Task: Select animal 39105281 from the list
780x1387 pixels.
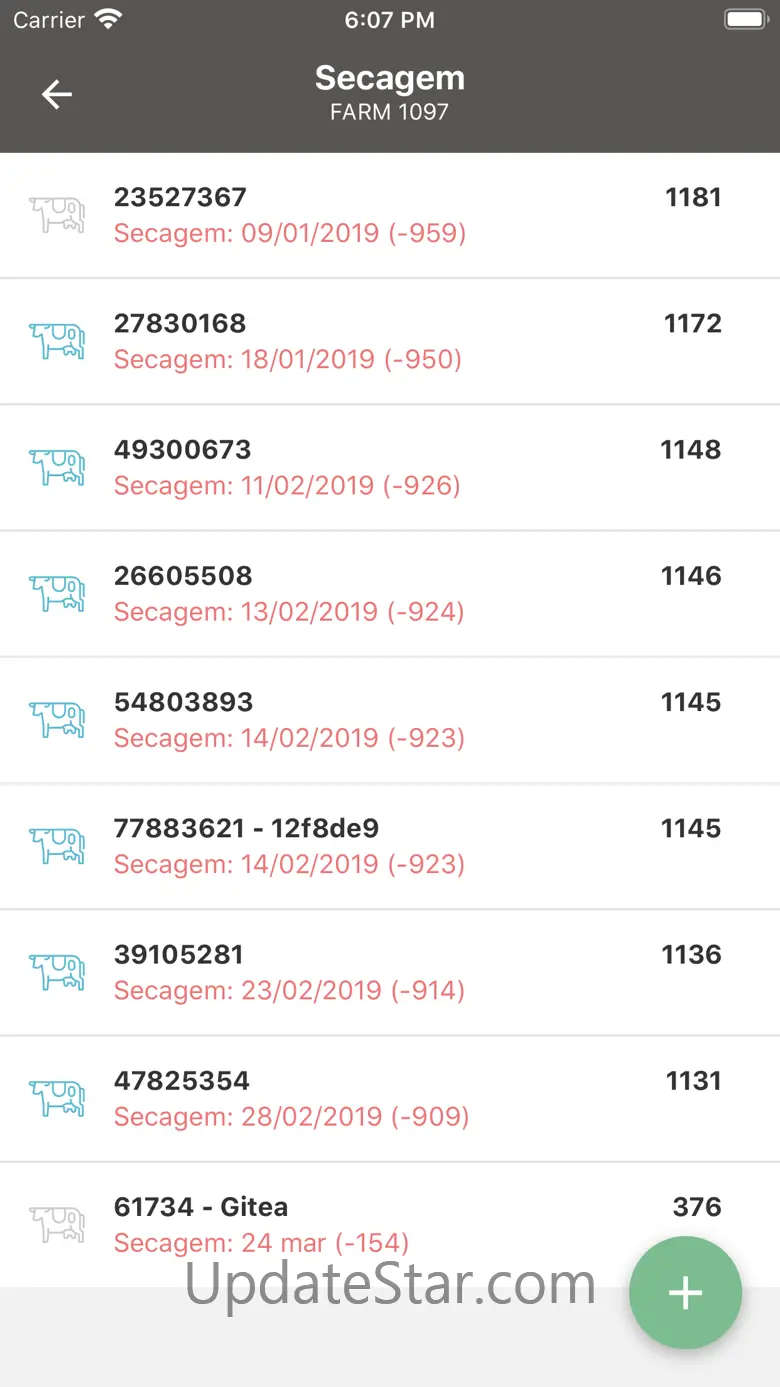Action: tap(390, 971)
